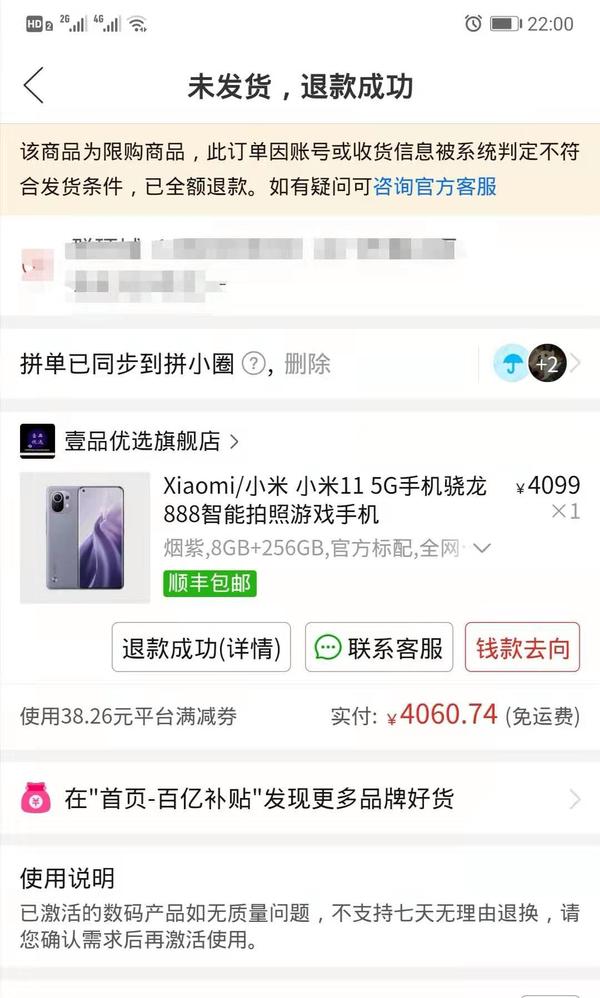The width and height of the screenshot is (600, 998).
Task: Open the friends' avatars with +2
Action: [x=537, y=363]
